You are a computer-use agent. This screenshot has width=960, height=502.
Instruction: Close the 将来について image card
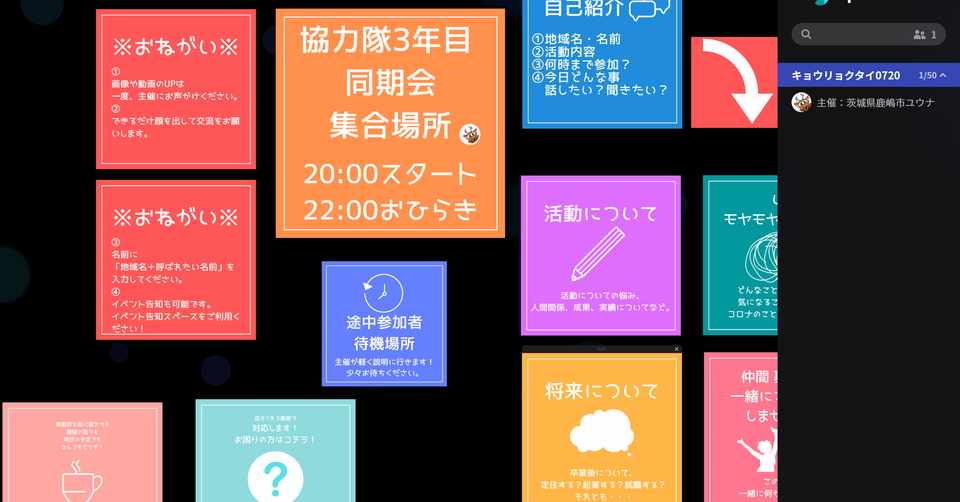tap(676, 349)
